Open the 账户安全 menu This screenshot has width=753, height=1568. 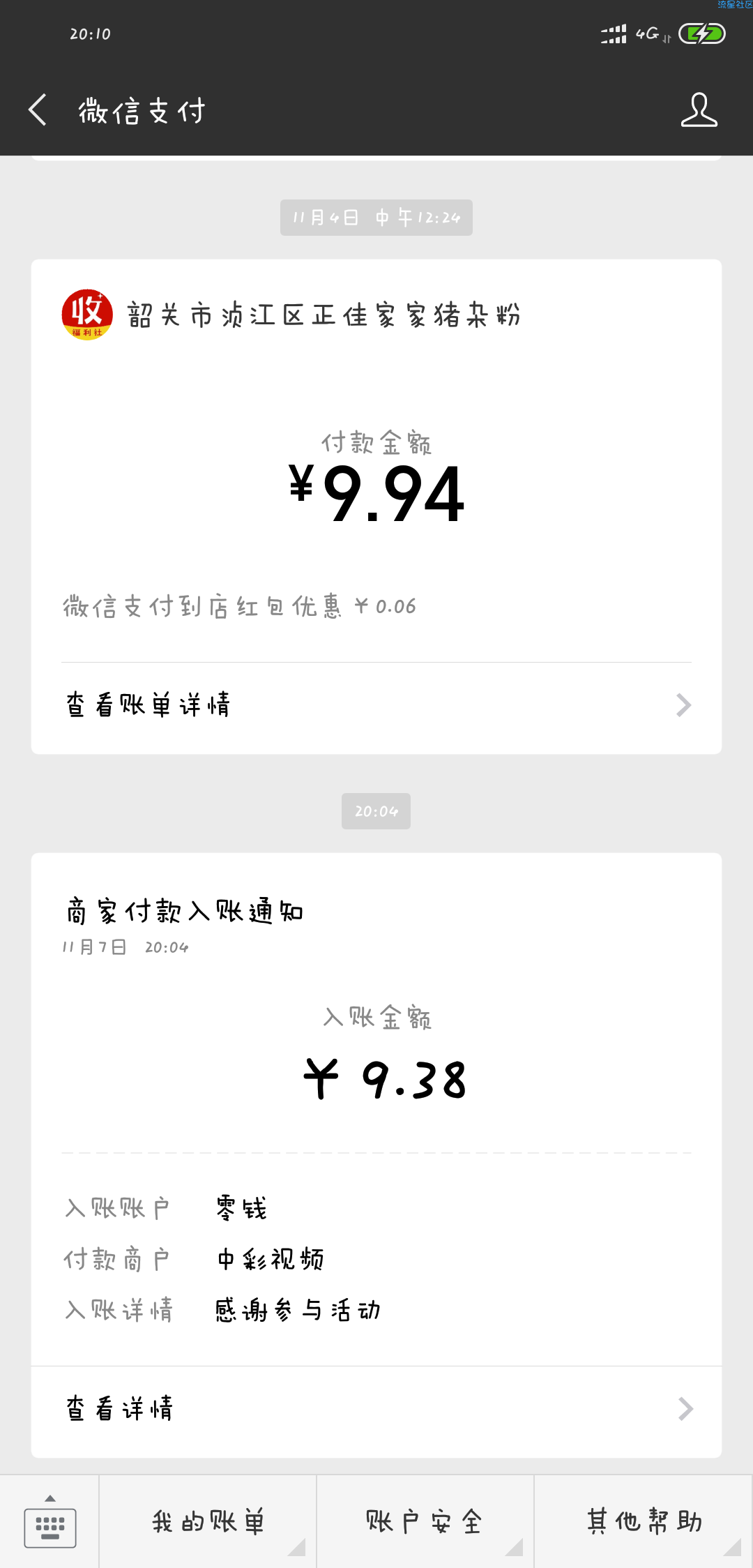pyautogui.click(x=425, y=1521)
